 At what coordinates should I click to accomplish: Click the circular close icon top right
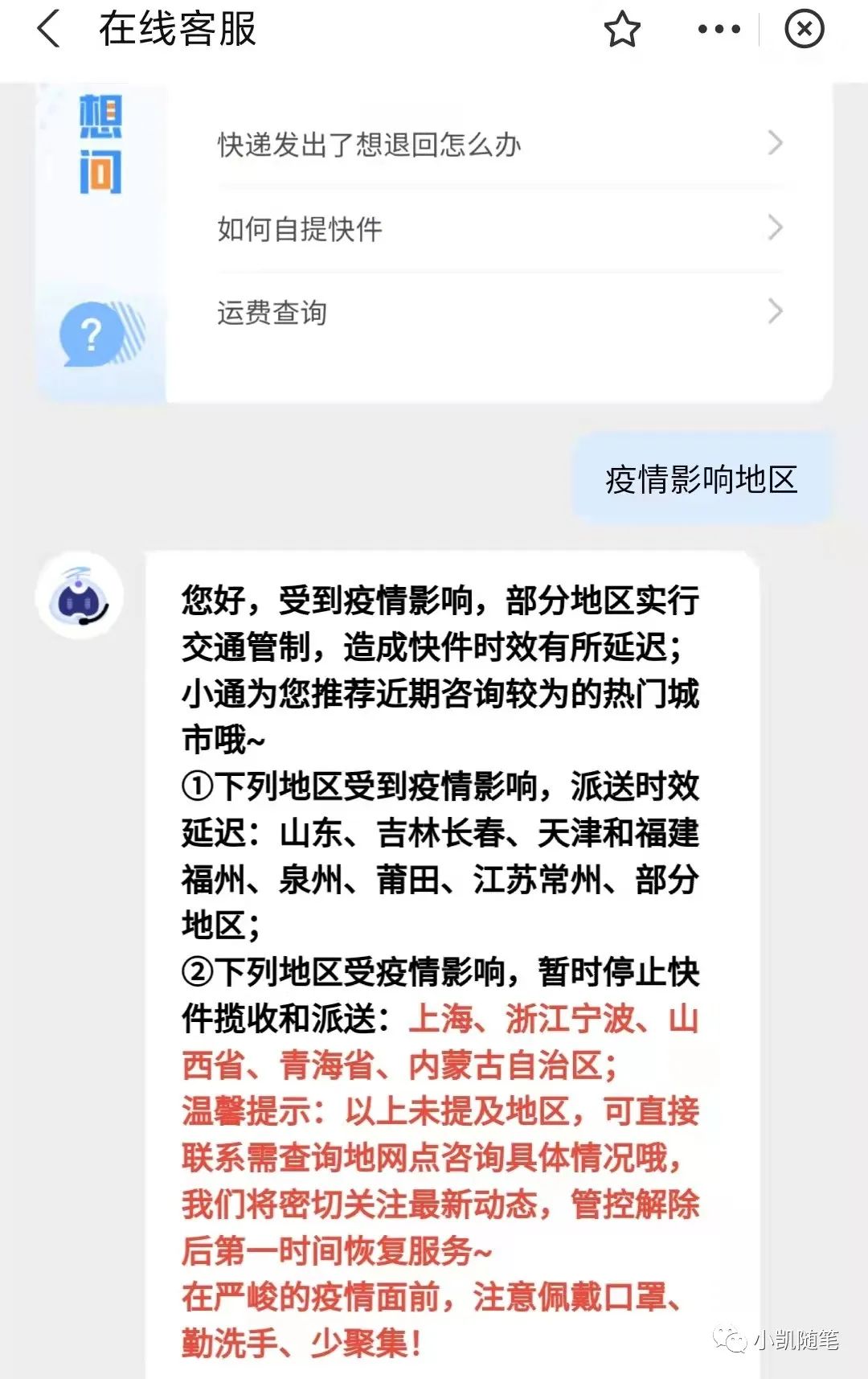pyautogui.click(x=803, y=28)
